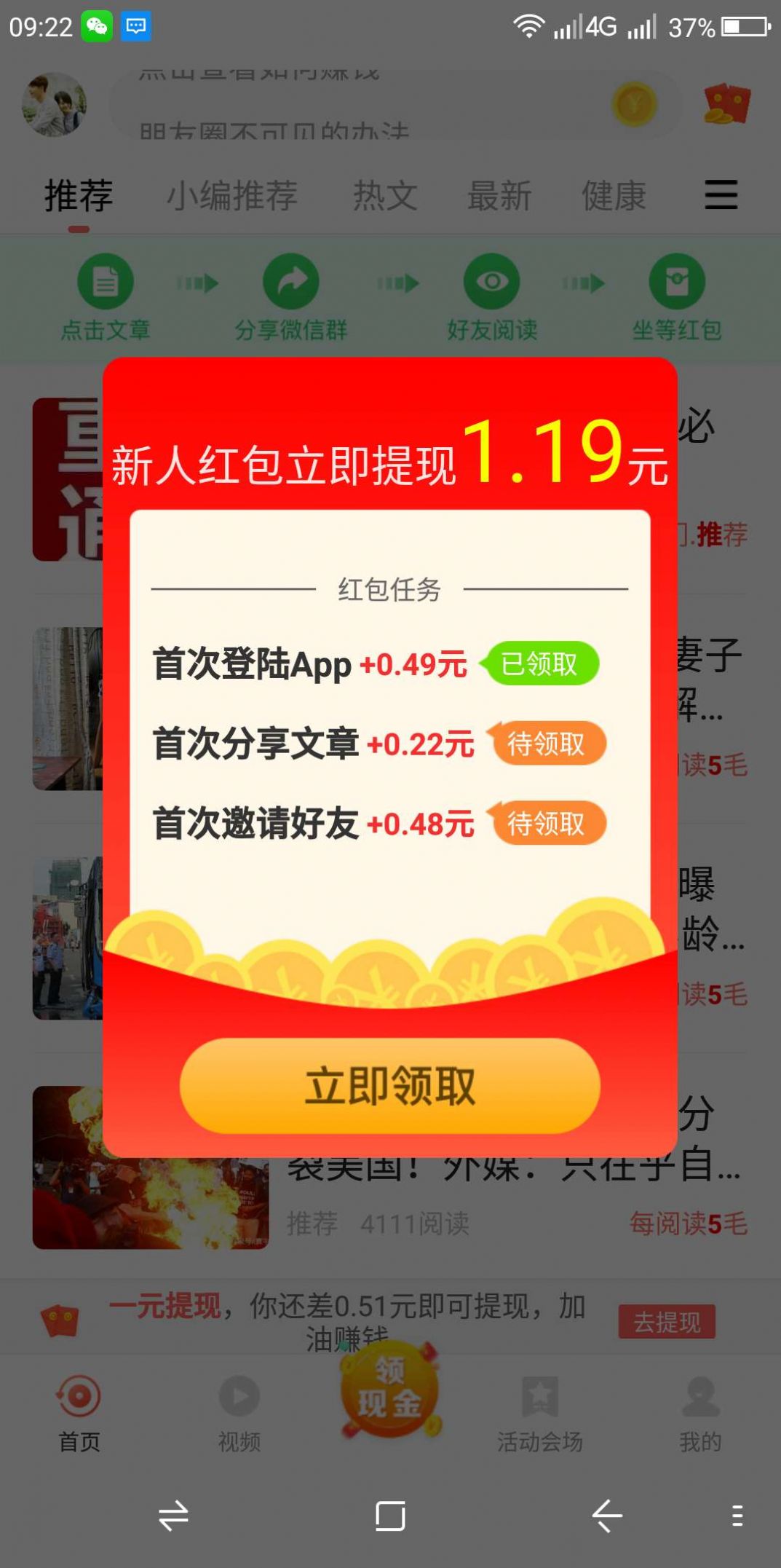The height and width of the screenshot is (1568, 781).
Task: Tap 待领取 for 首次分享文章
Action: (546, 744)
